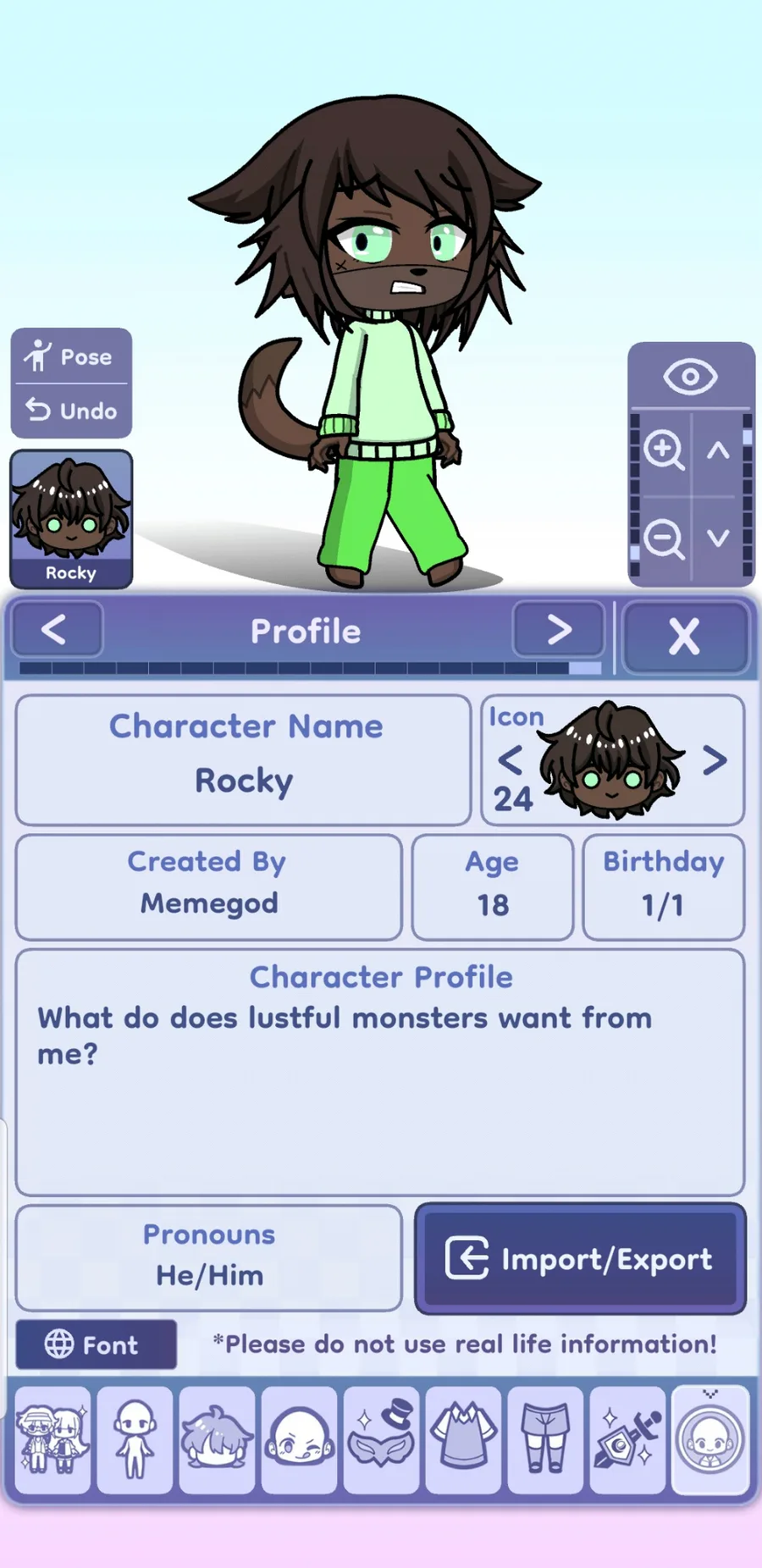Screen dimensions: 762x1568
Task: Change the Age value
Action: point(493,886)
